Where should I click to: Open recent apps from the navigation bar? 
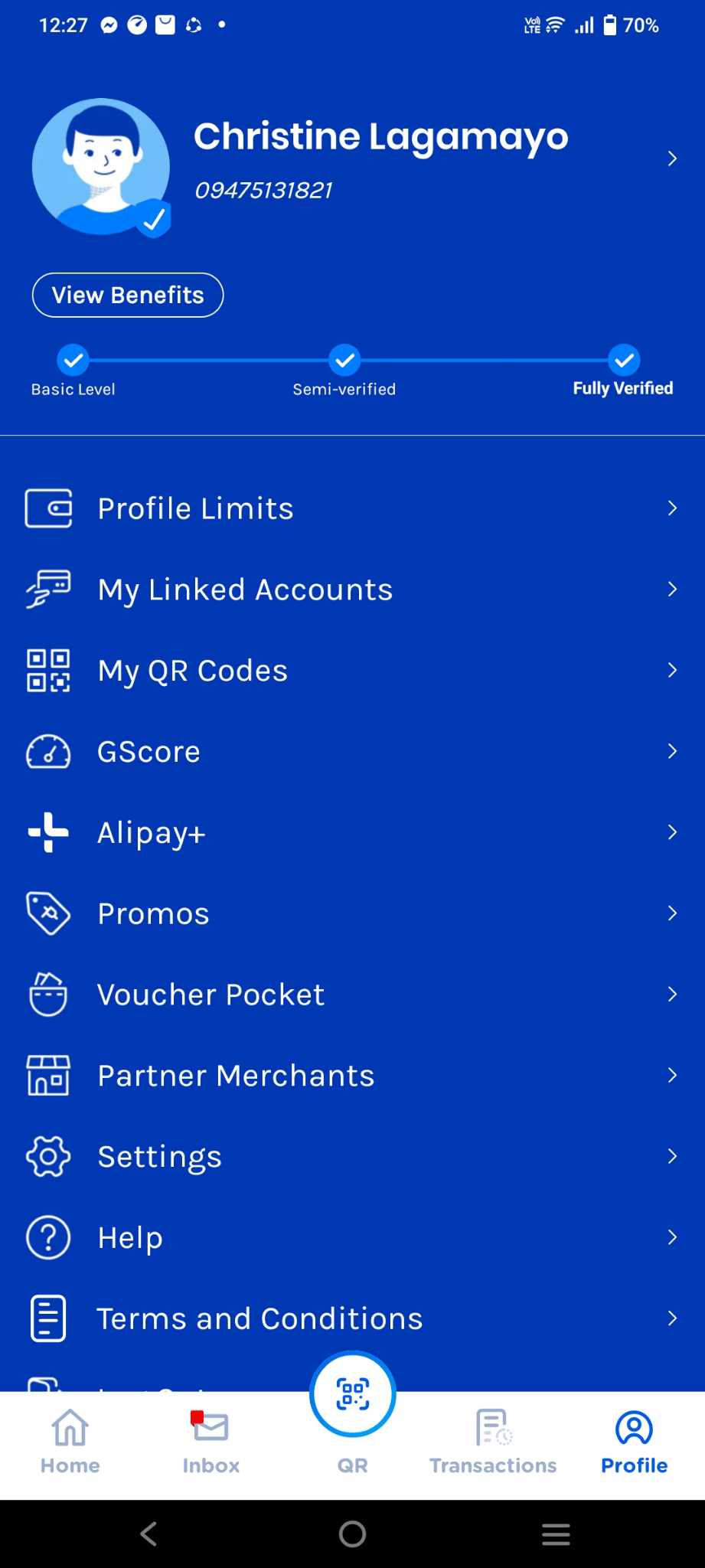click(x=556, y=1534)
